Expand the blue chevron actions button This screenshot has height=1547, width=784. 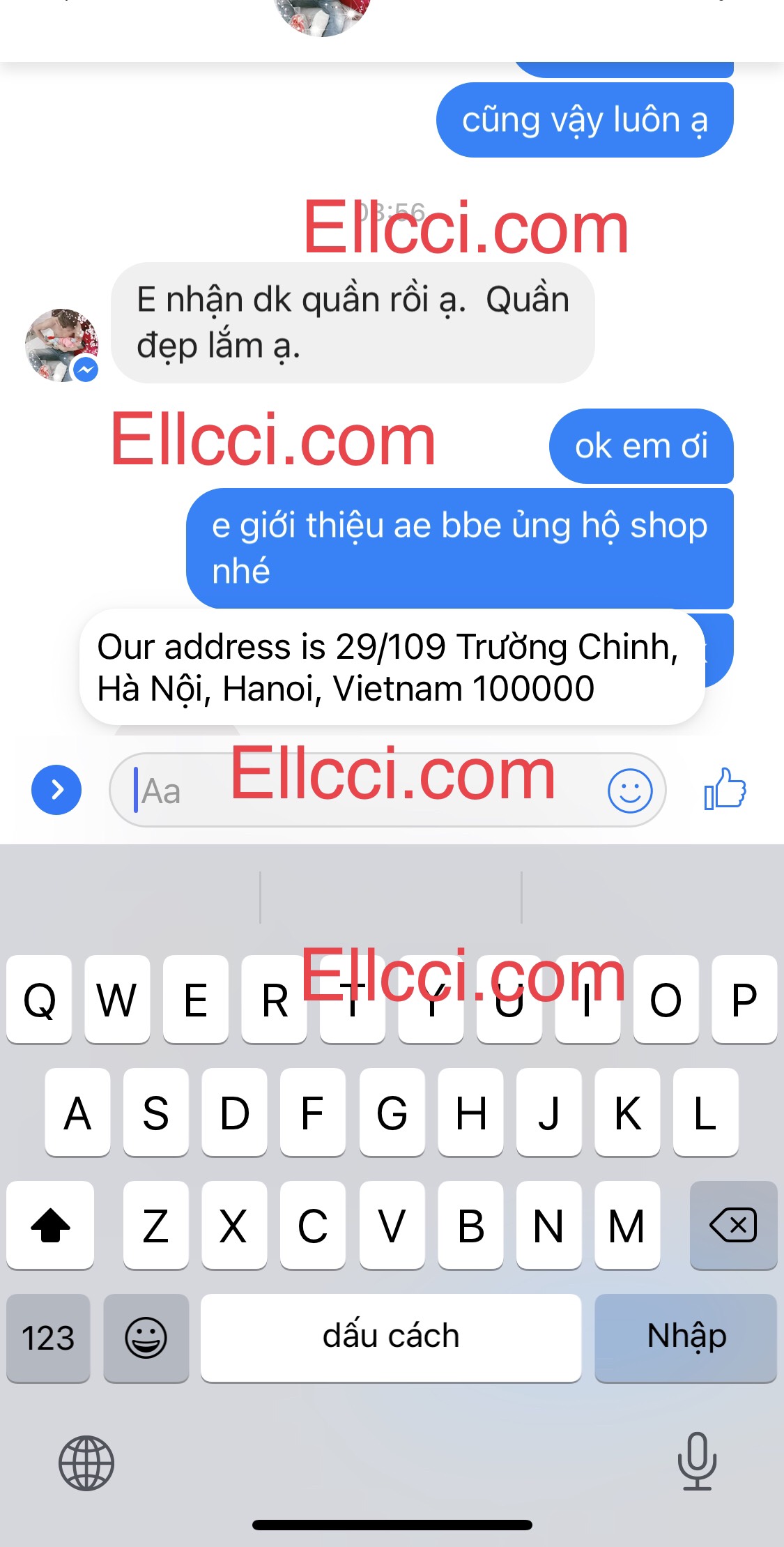pyautogui.click(x=56, y=790)
